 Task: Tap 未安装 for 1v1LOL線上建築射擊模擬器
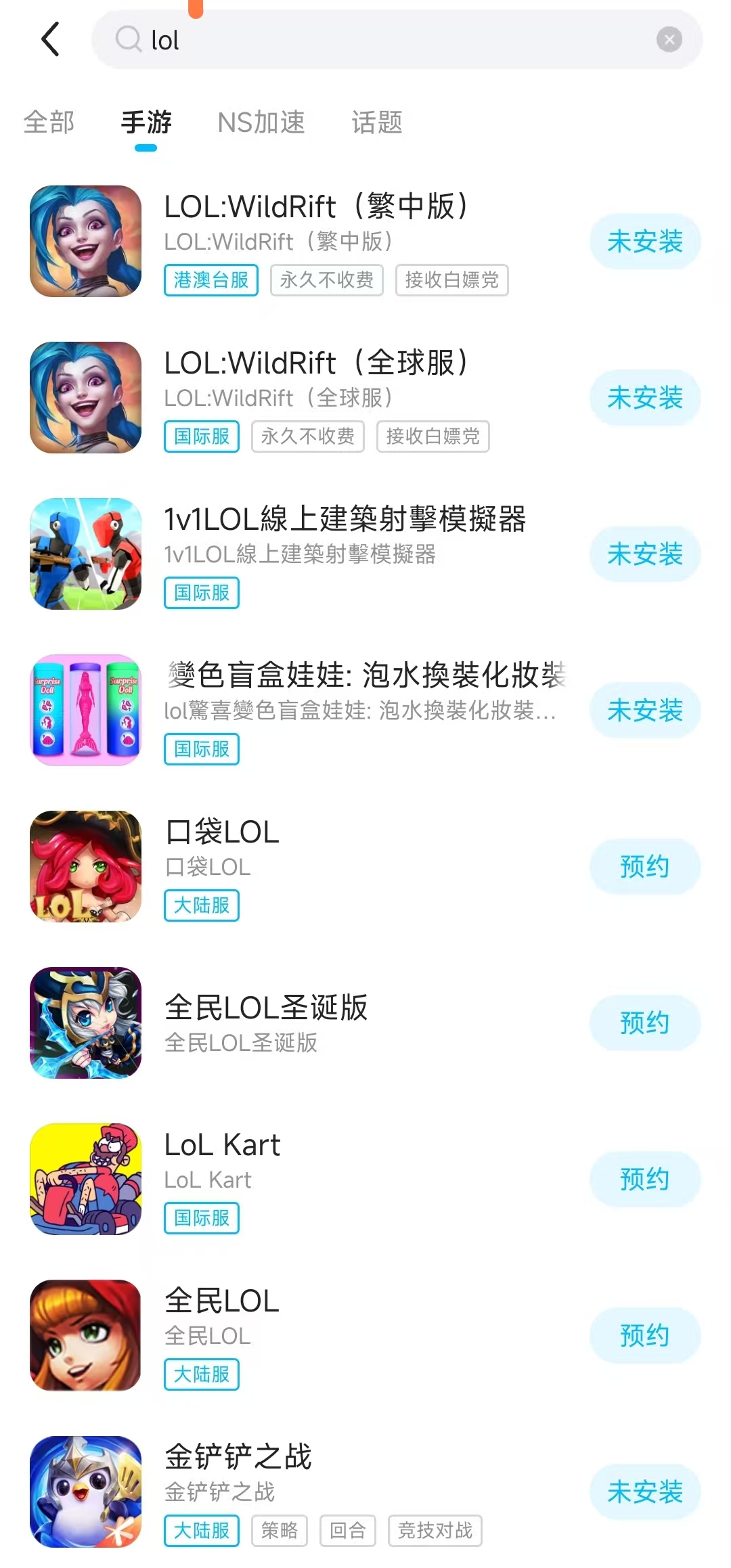coord(644,554)
